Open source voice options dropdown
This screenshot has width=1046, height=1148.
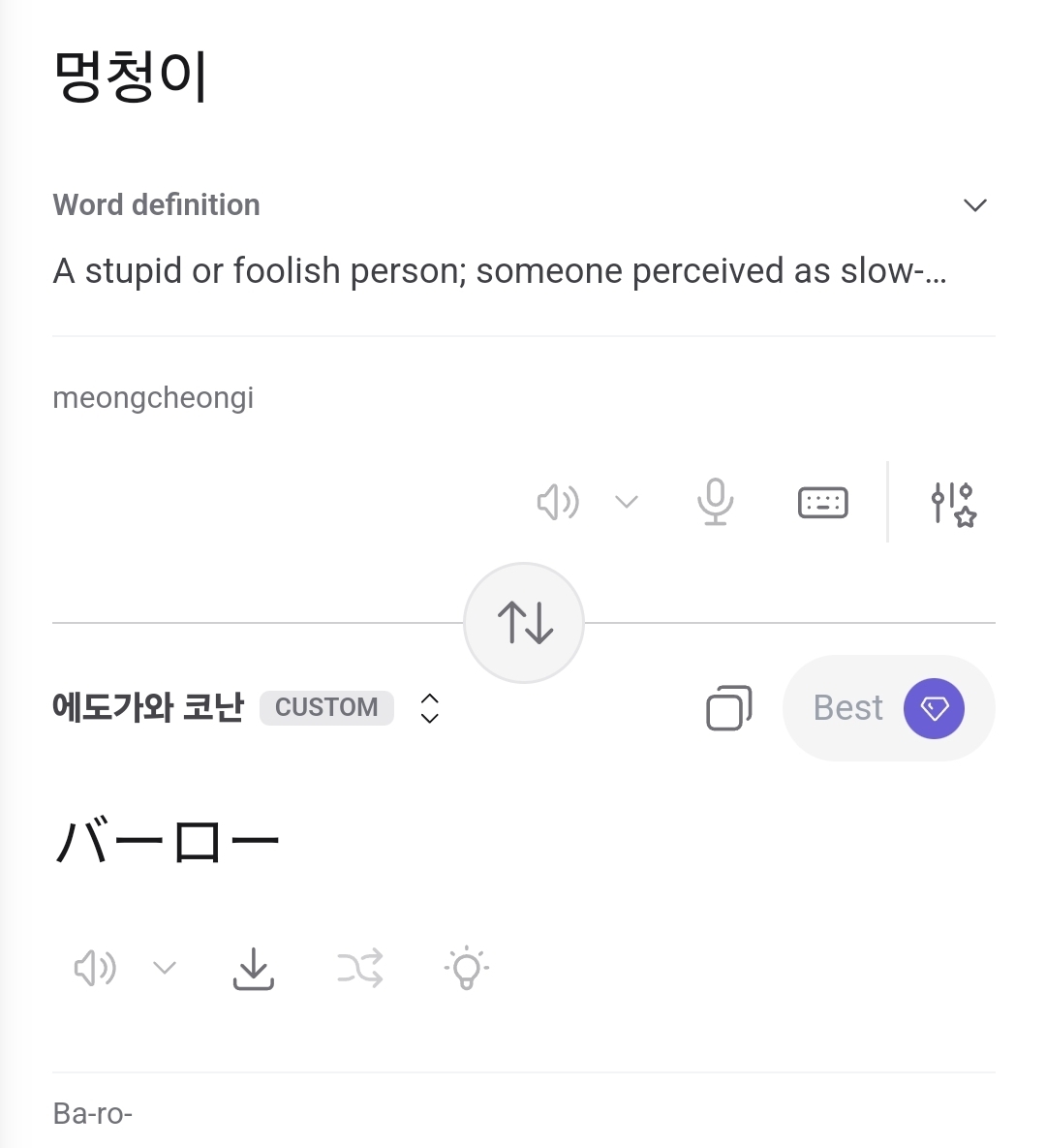click(x=627, y=502)
